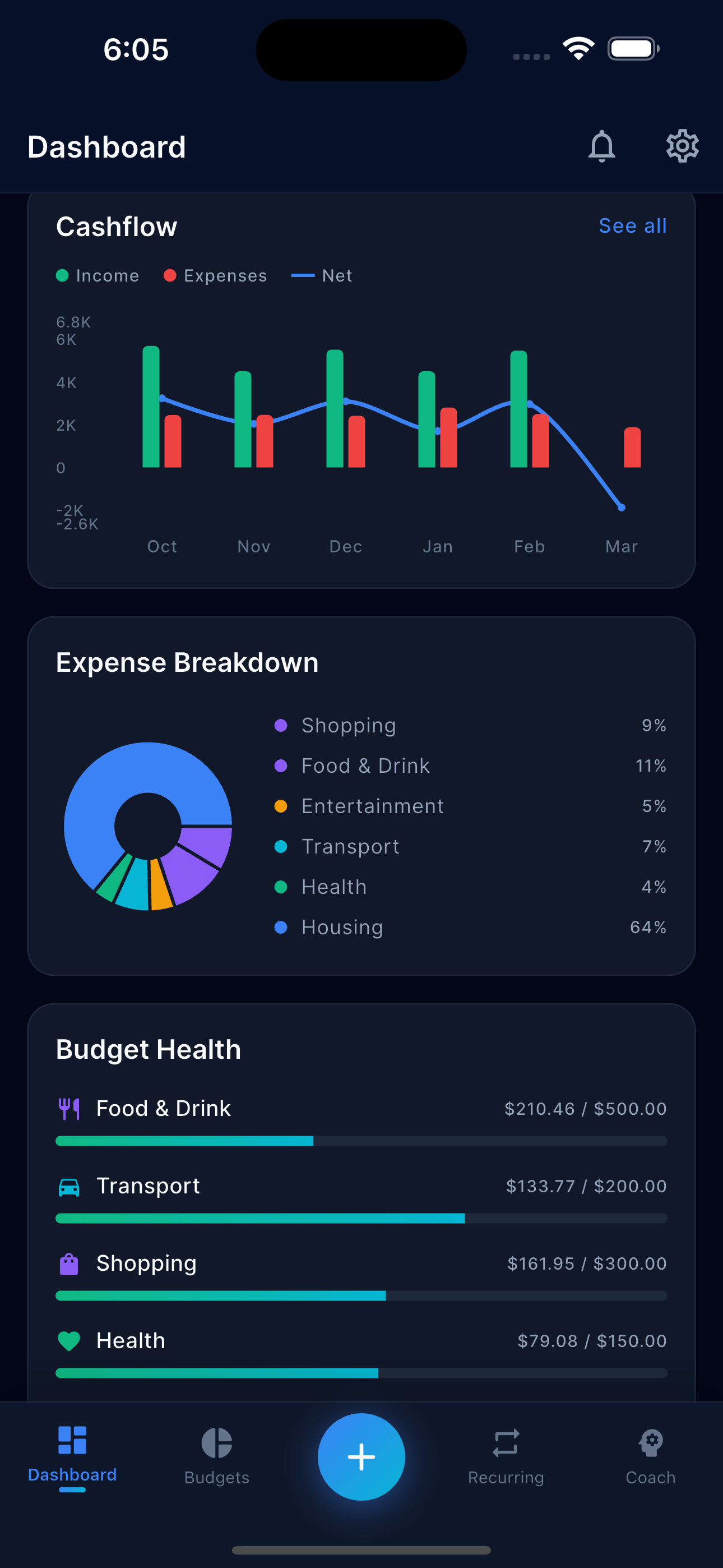Tap the central plus button to add transaction
723x1568 pixels.
click(x=361, y=1456)
